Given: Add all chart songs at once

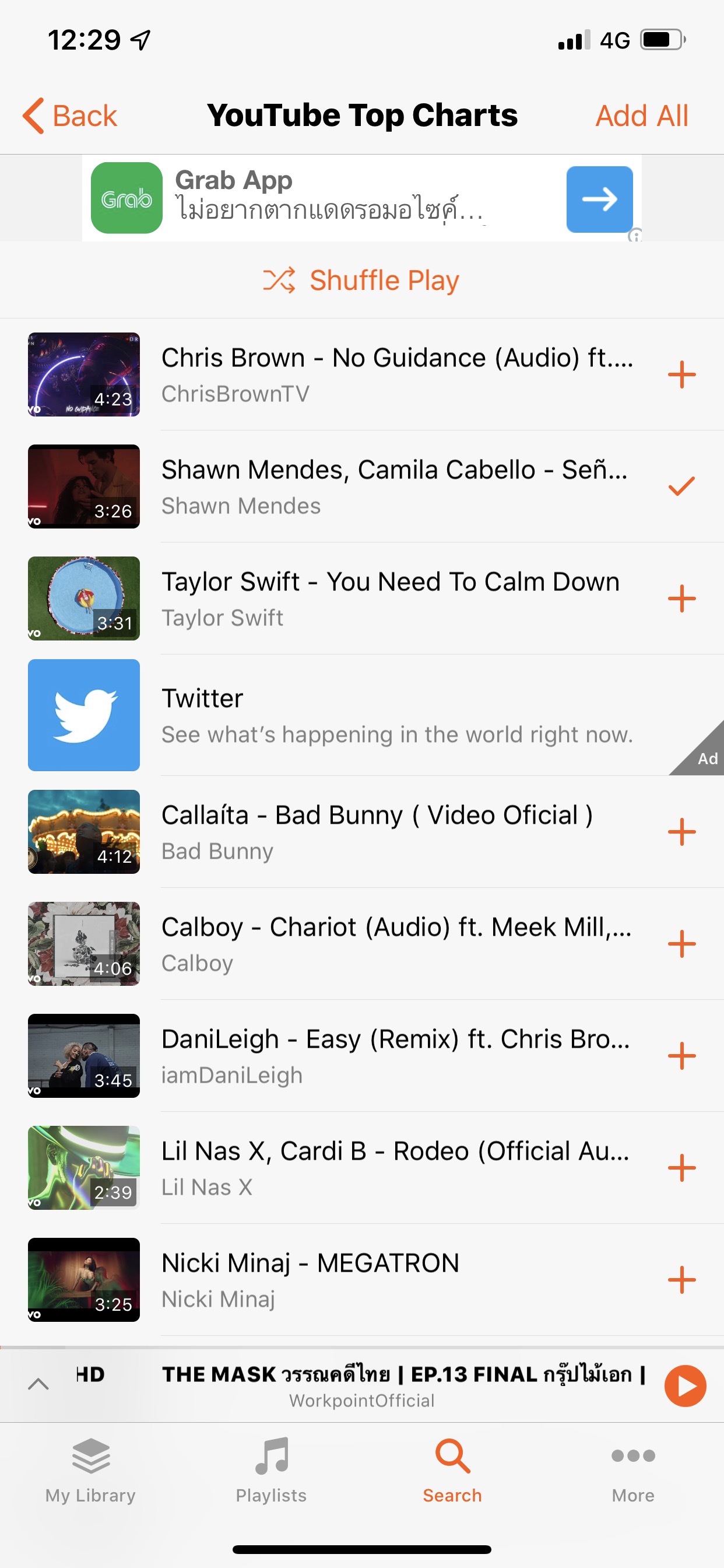Looking at the screenshot, I should coord(641,116).
